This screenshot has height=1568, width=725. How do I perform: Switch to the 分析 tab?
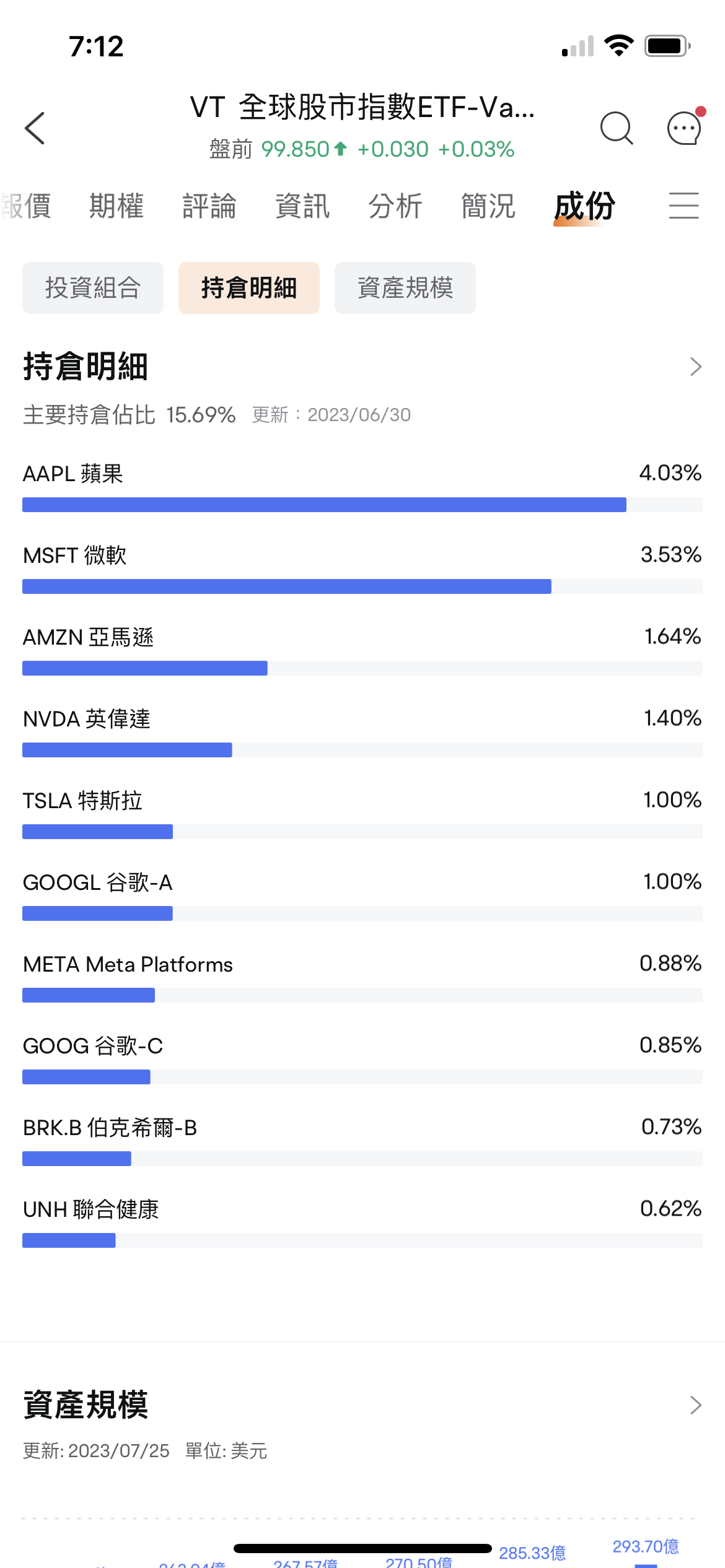395,206
